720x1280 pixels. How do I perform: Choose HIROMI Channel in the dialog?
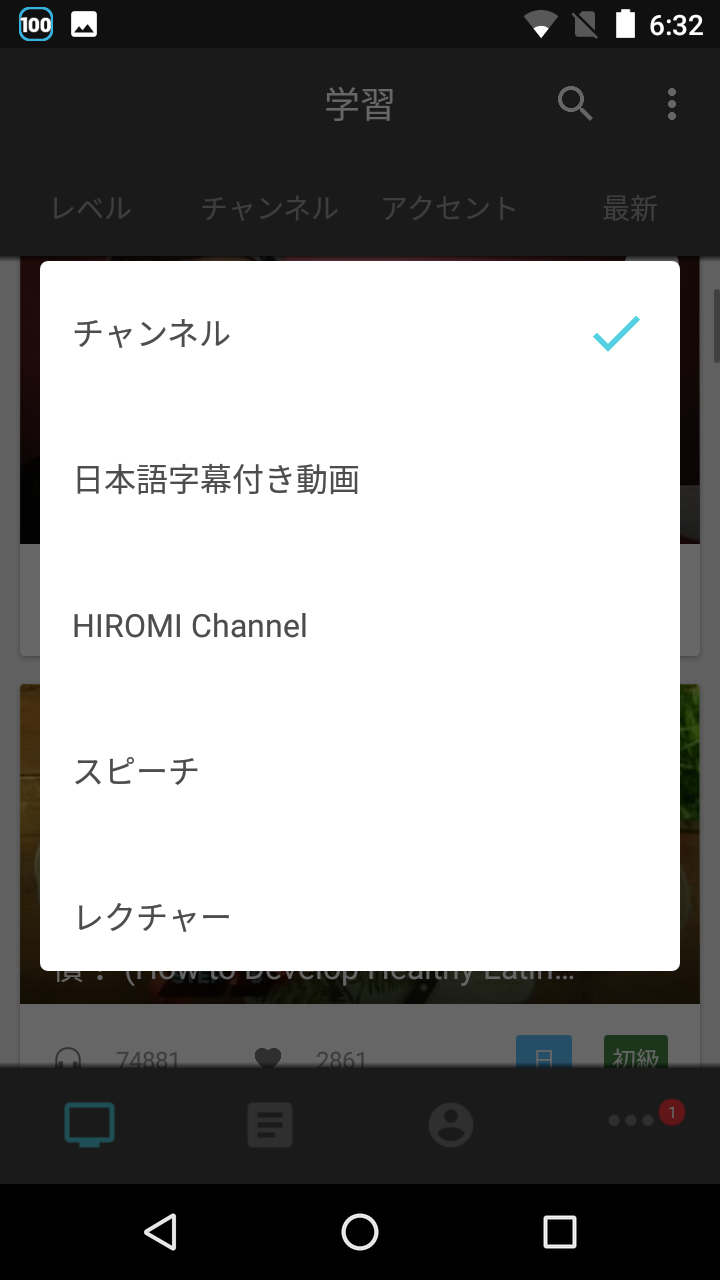tap(190, 626)
